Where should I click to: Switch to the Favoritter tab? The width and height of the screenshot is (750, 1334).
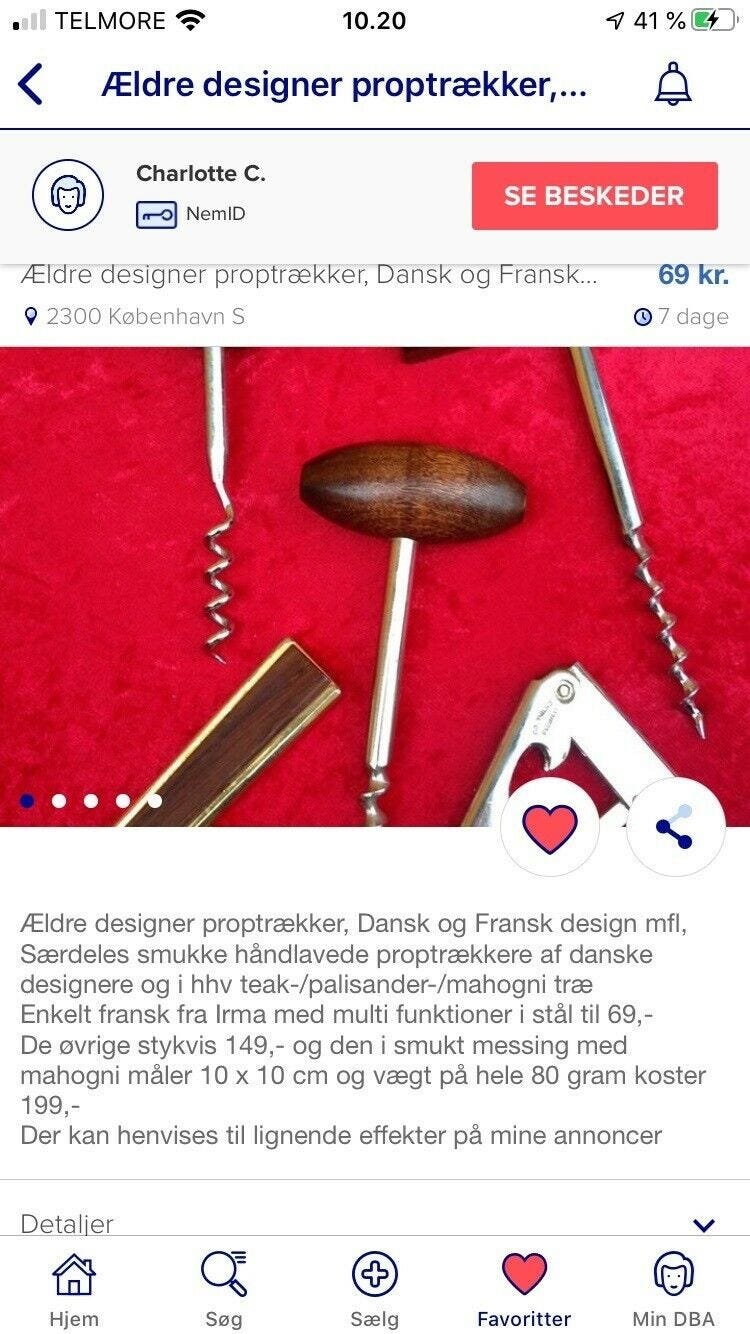point(524,1289)
